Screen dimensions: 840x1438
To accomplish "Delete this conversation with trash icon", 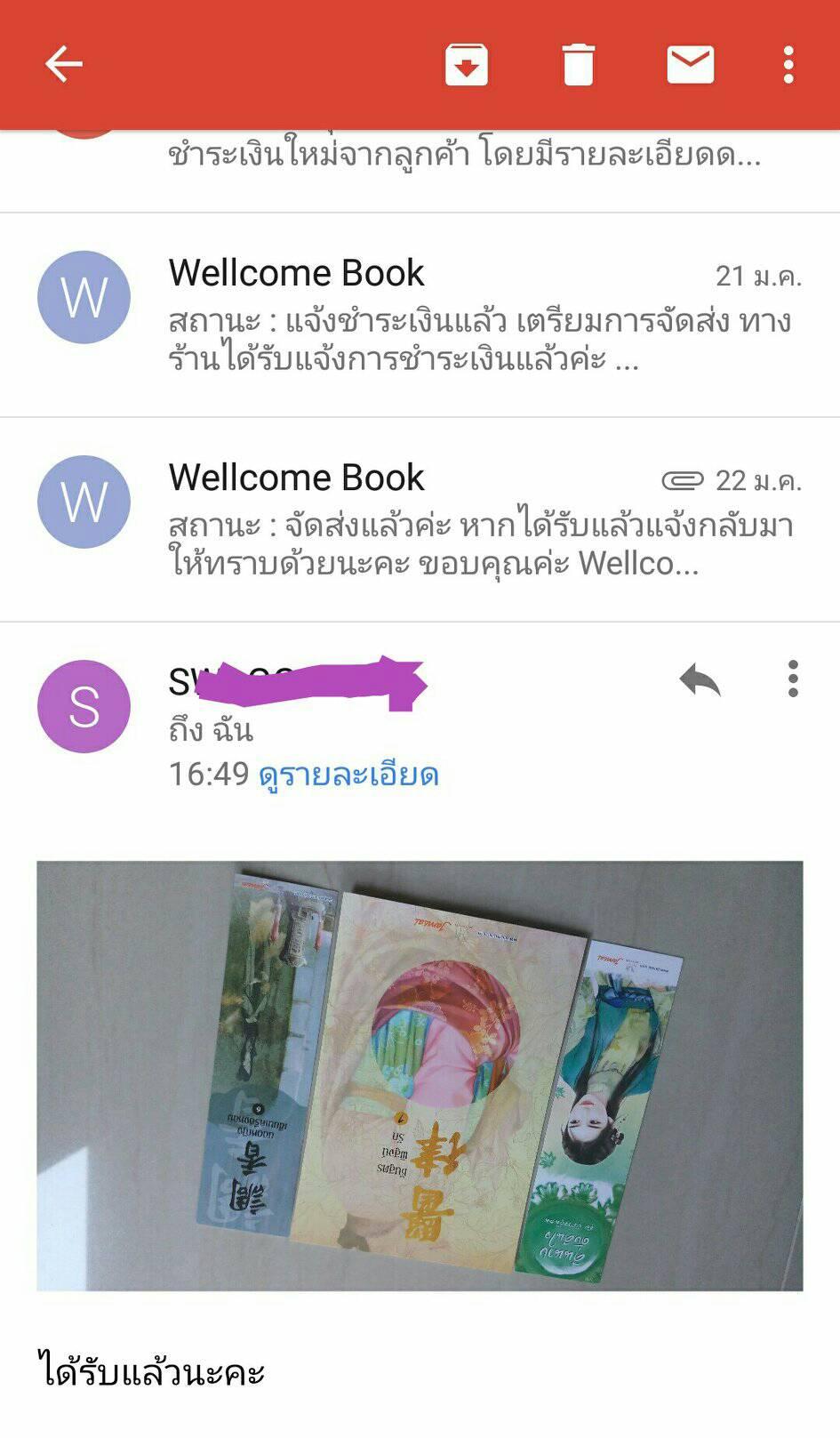I will pos(578,65).
